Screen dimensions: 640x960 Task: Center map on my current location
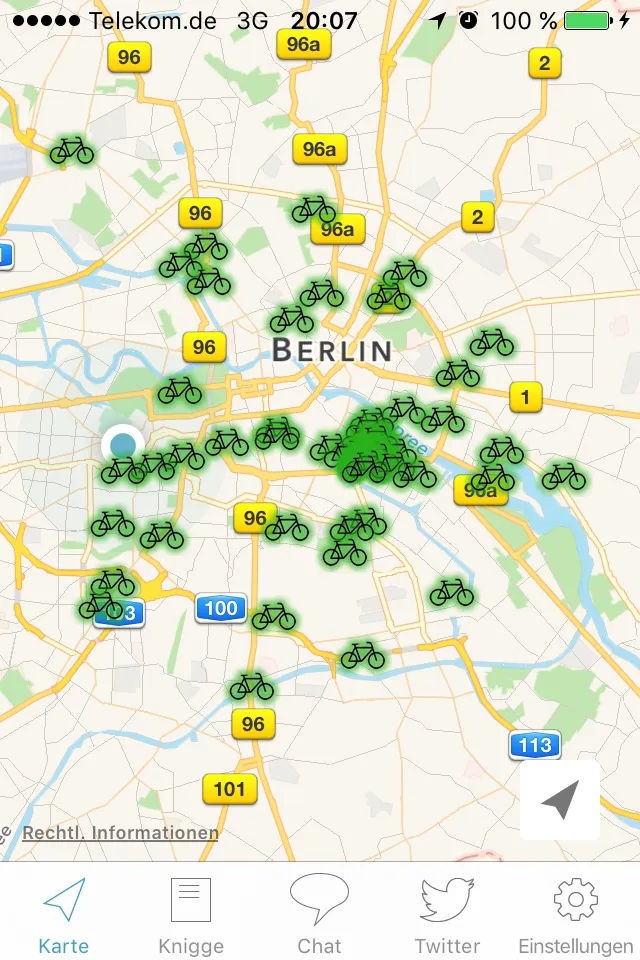point(560,799)
